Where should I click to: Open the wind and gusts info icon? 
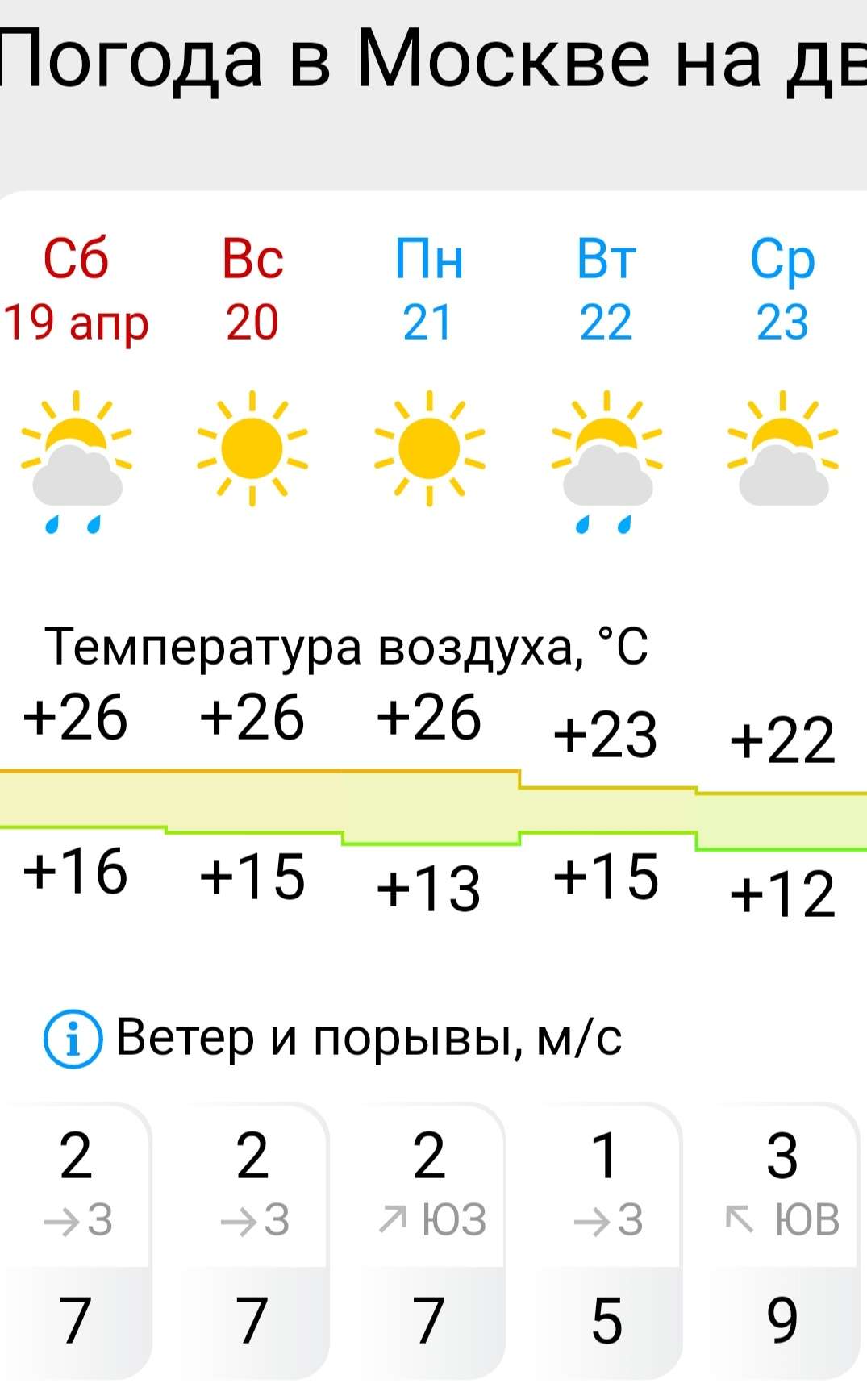pyautogui.click(x=73, y=1039)
